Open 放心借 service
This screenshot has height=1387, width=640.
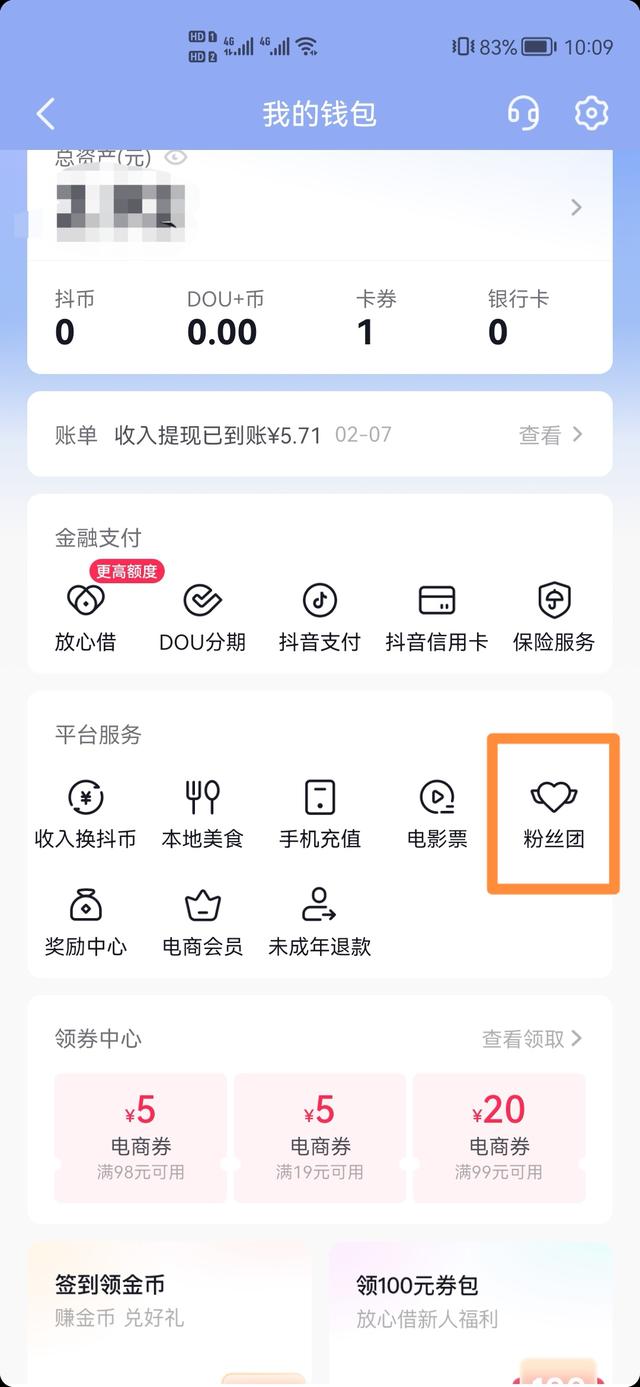[x=85, y=616]
